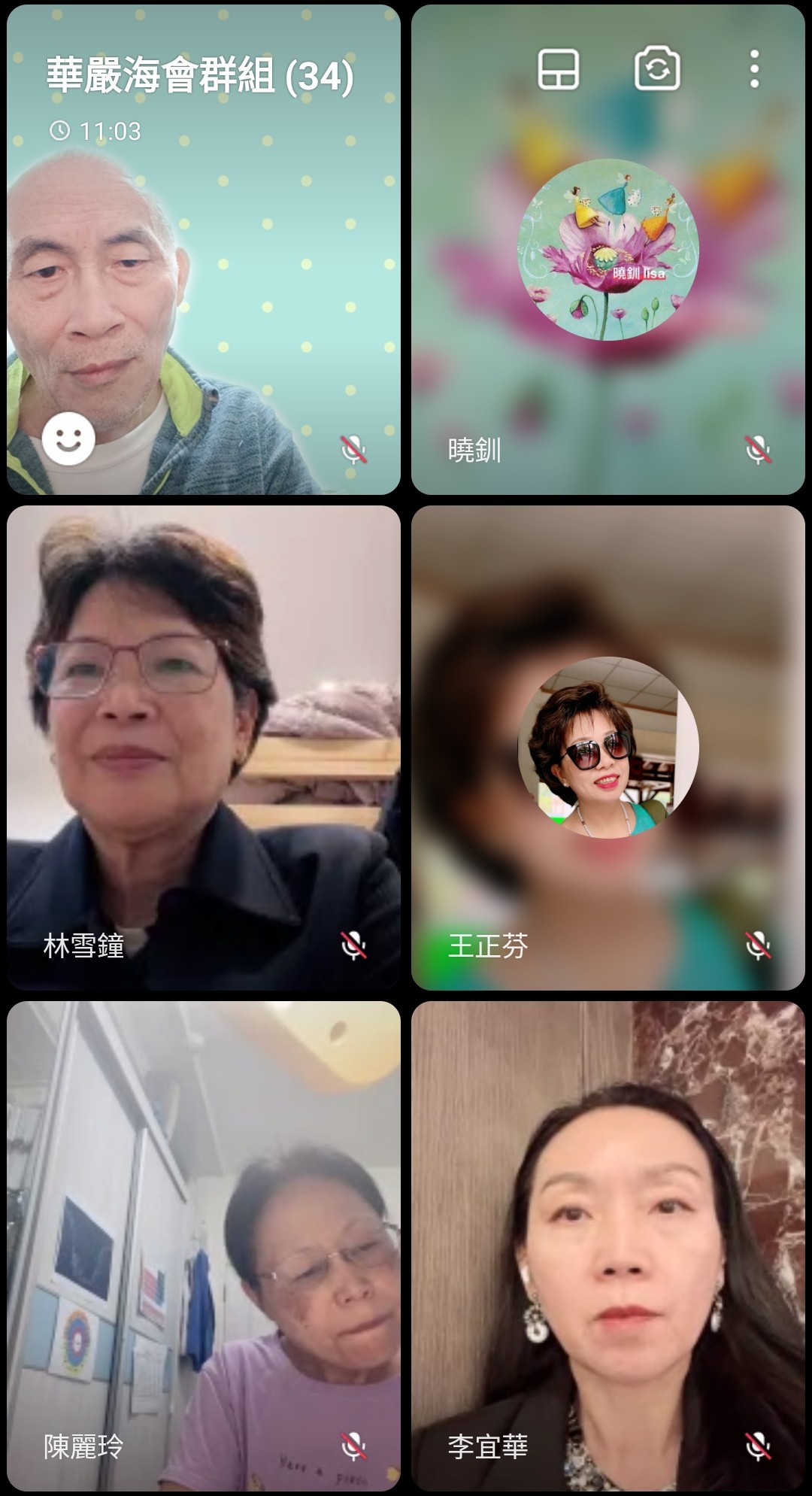Viewport: 812px width, 1496px height.
Task: Select 李宜華's video tile
Action: pyautogui.click(x=607, y=1245)
